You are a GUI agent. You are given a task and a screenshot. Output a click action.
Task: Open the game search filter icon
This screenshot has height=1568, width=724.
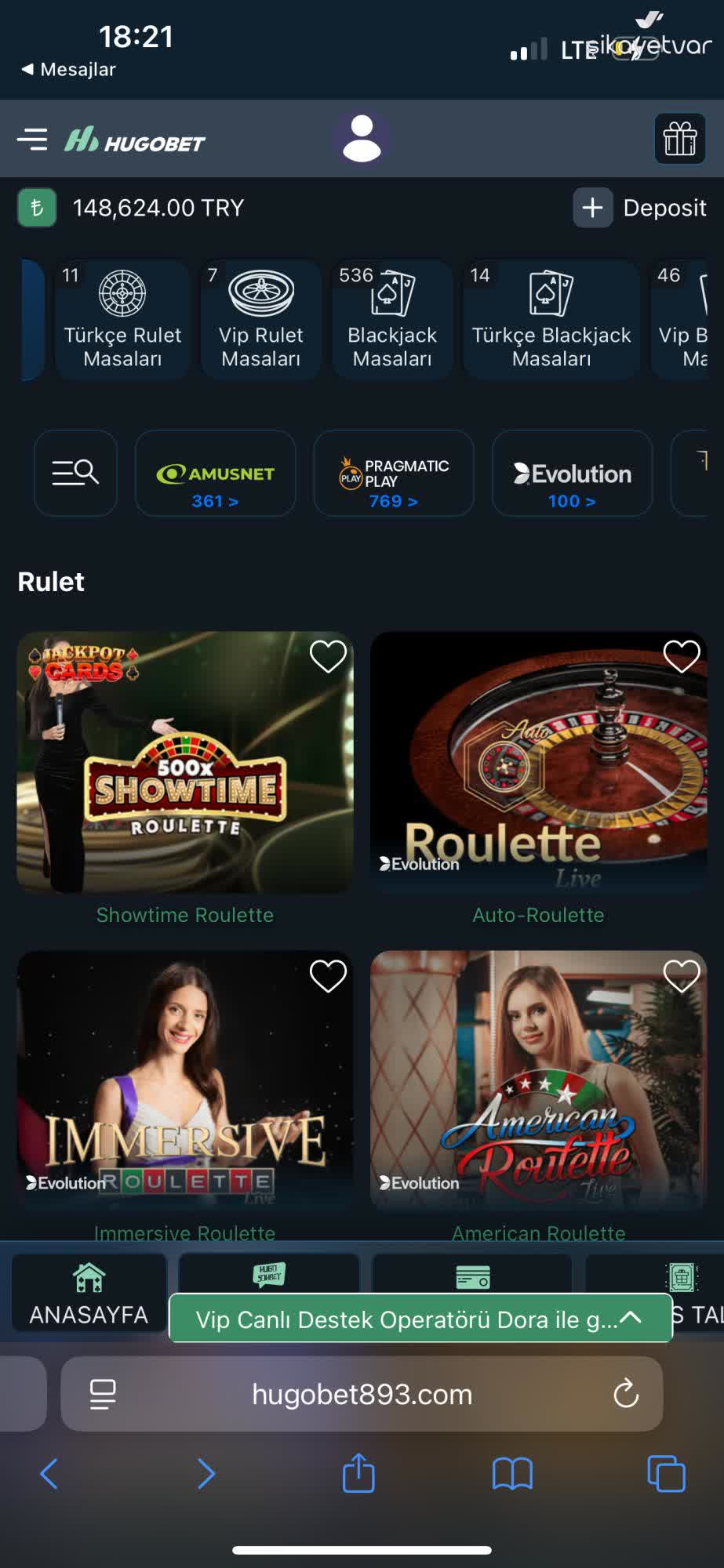[x=75, y=474]
